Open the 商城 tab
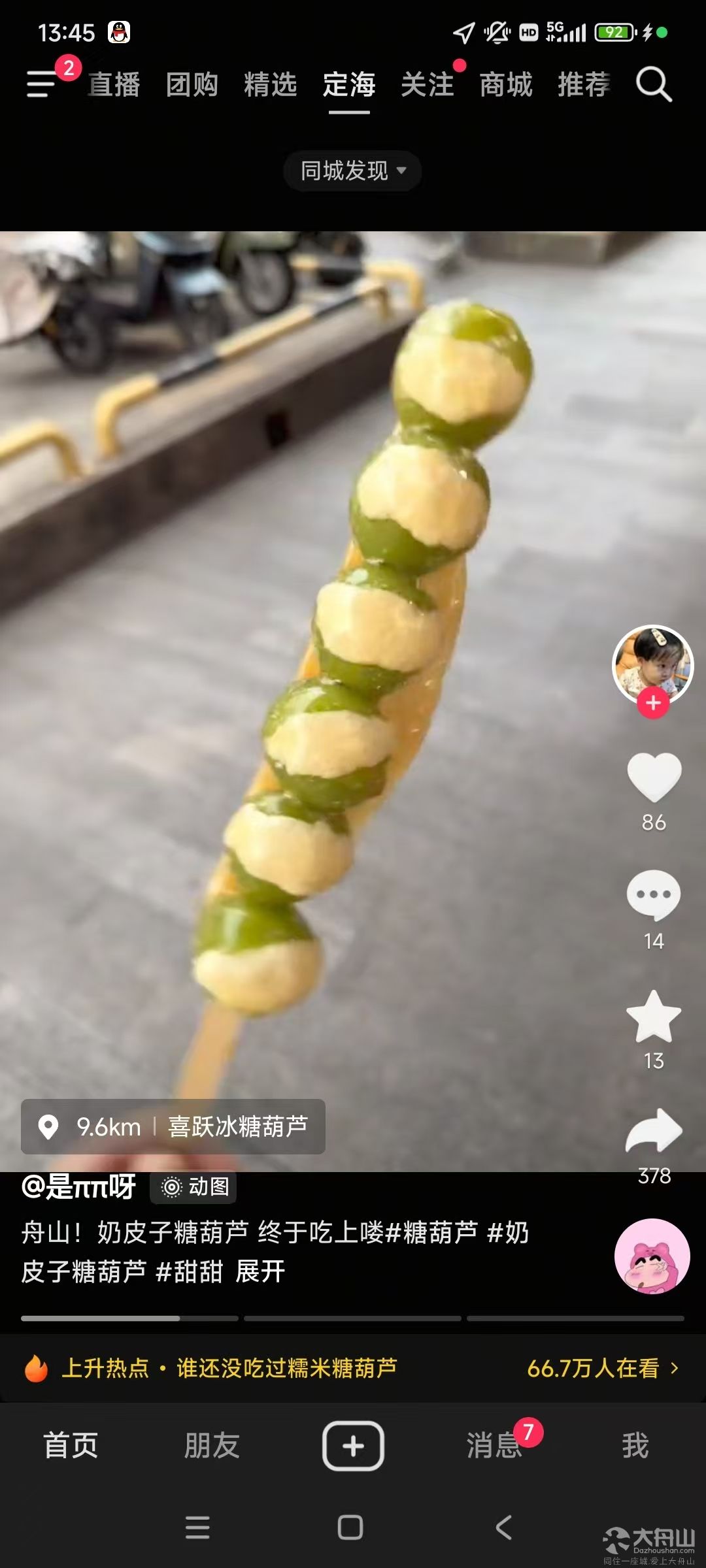The width and height of the screenshot is (706, 1568). pos(506,85)
